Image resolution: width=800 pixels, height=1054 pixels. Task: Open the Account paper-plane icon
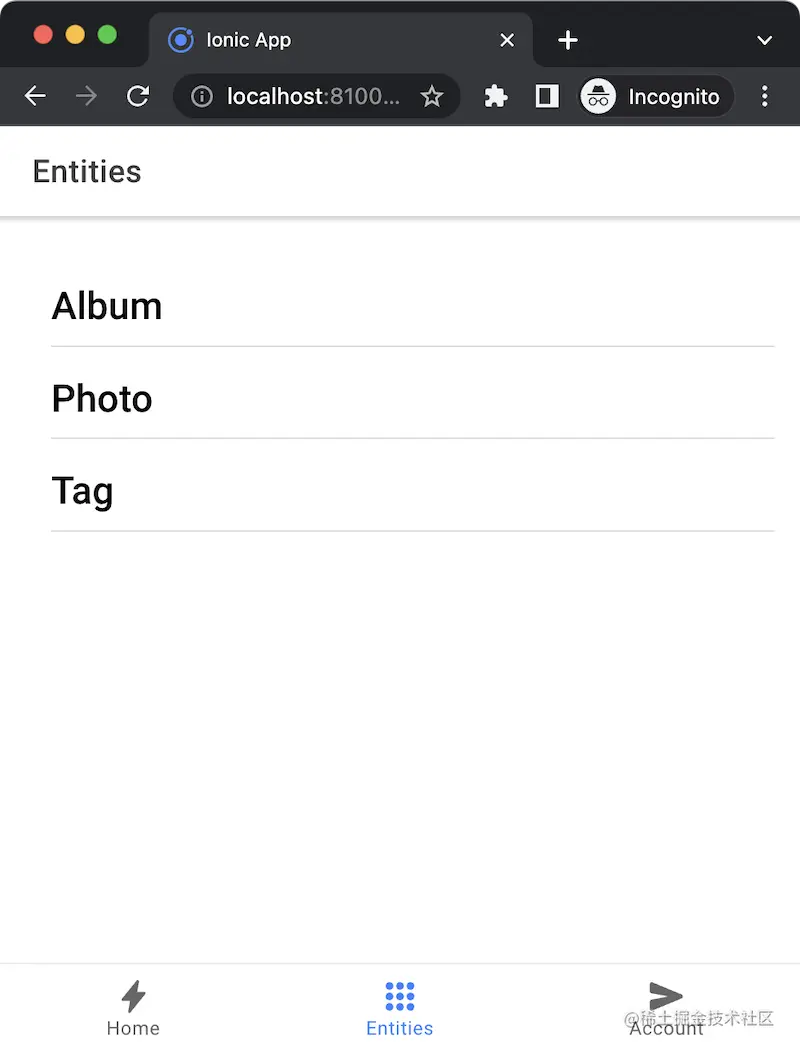coord(665,994)
